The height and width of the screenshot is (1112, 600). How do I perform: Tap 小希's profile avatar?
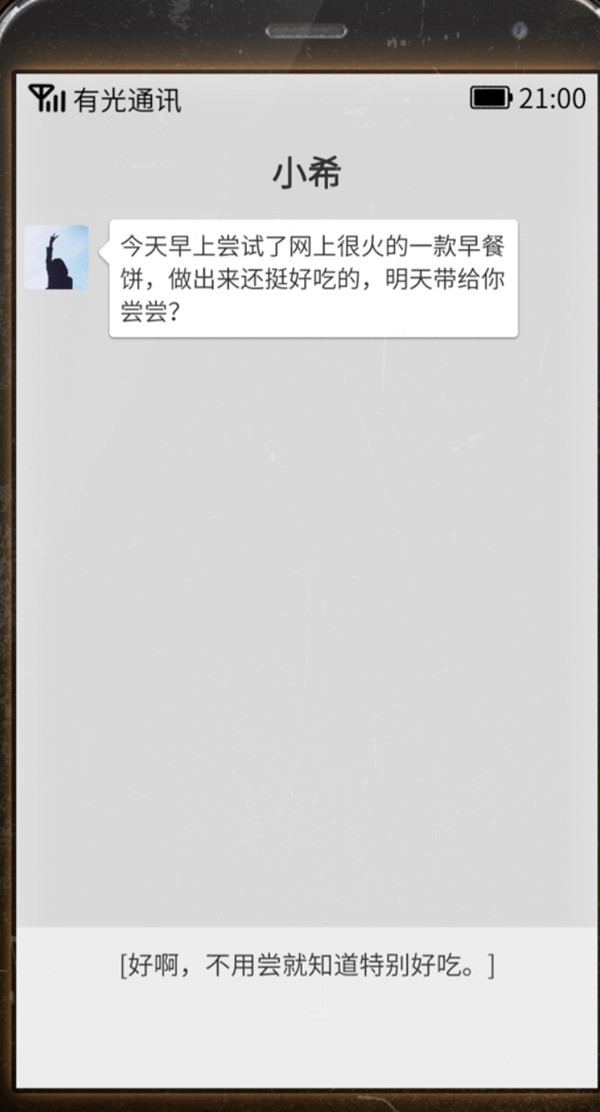coord(56,258)
